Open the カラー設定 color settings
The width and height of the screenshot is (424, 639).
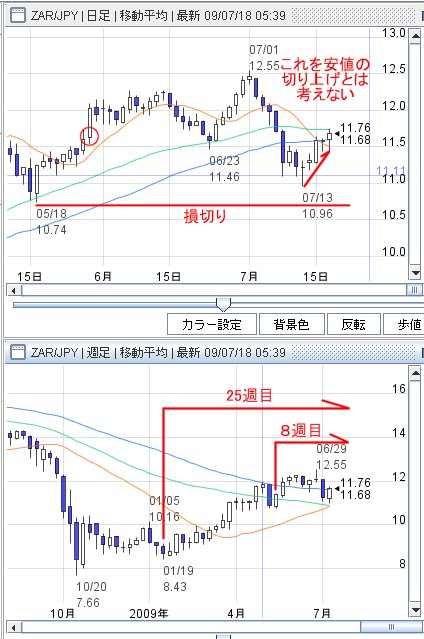pos(212,324)
